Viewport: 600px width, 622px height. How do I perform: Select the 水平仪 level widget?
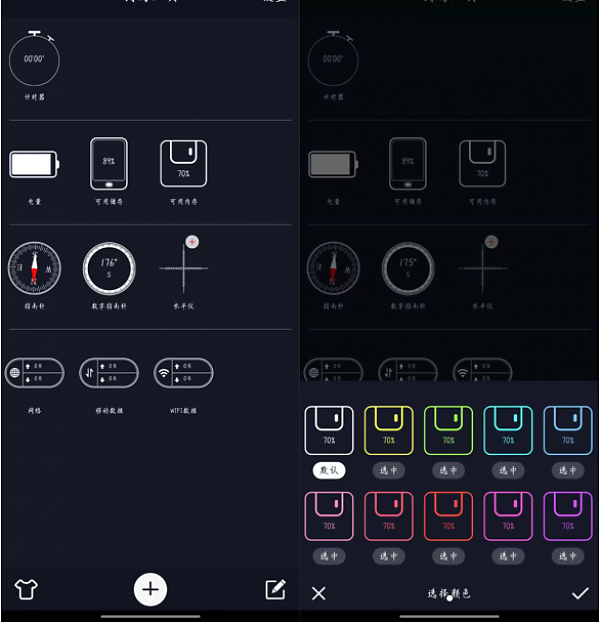[x=184, y=268]
